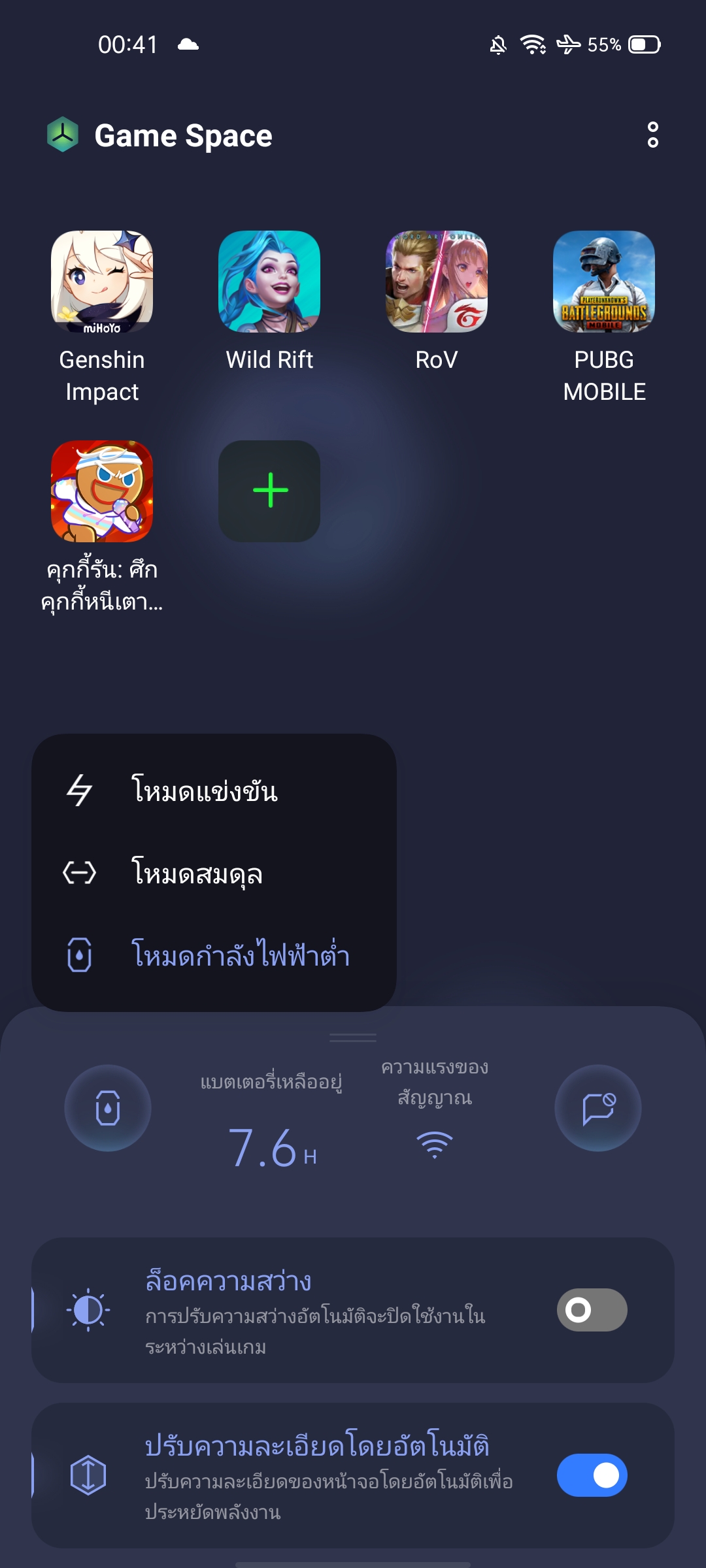Open the Game Space overflow menu

[x=652, y=135]
